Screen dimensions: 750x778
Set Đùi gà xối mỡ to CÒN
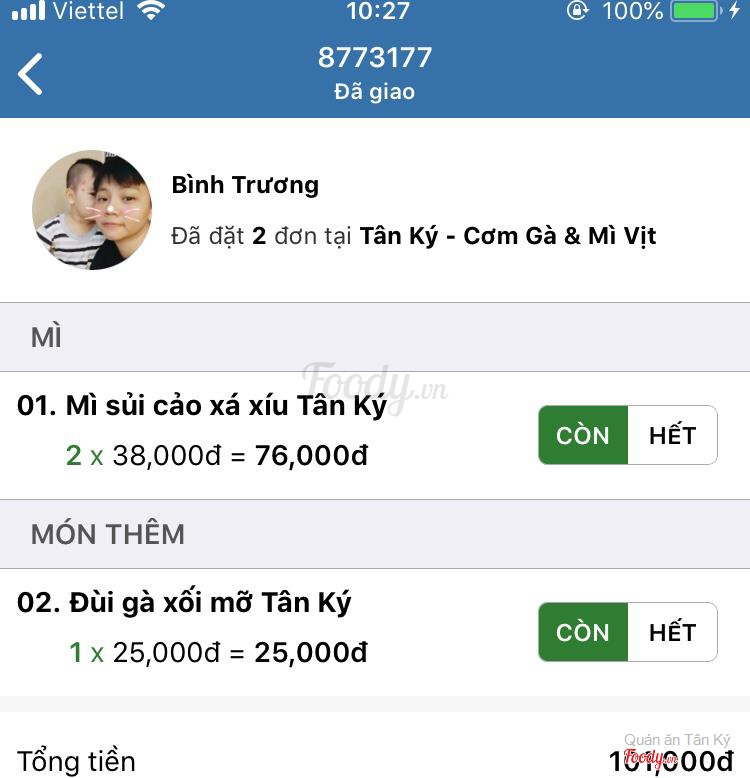pos(583,632)
